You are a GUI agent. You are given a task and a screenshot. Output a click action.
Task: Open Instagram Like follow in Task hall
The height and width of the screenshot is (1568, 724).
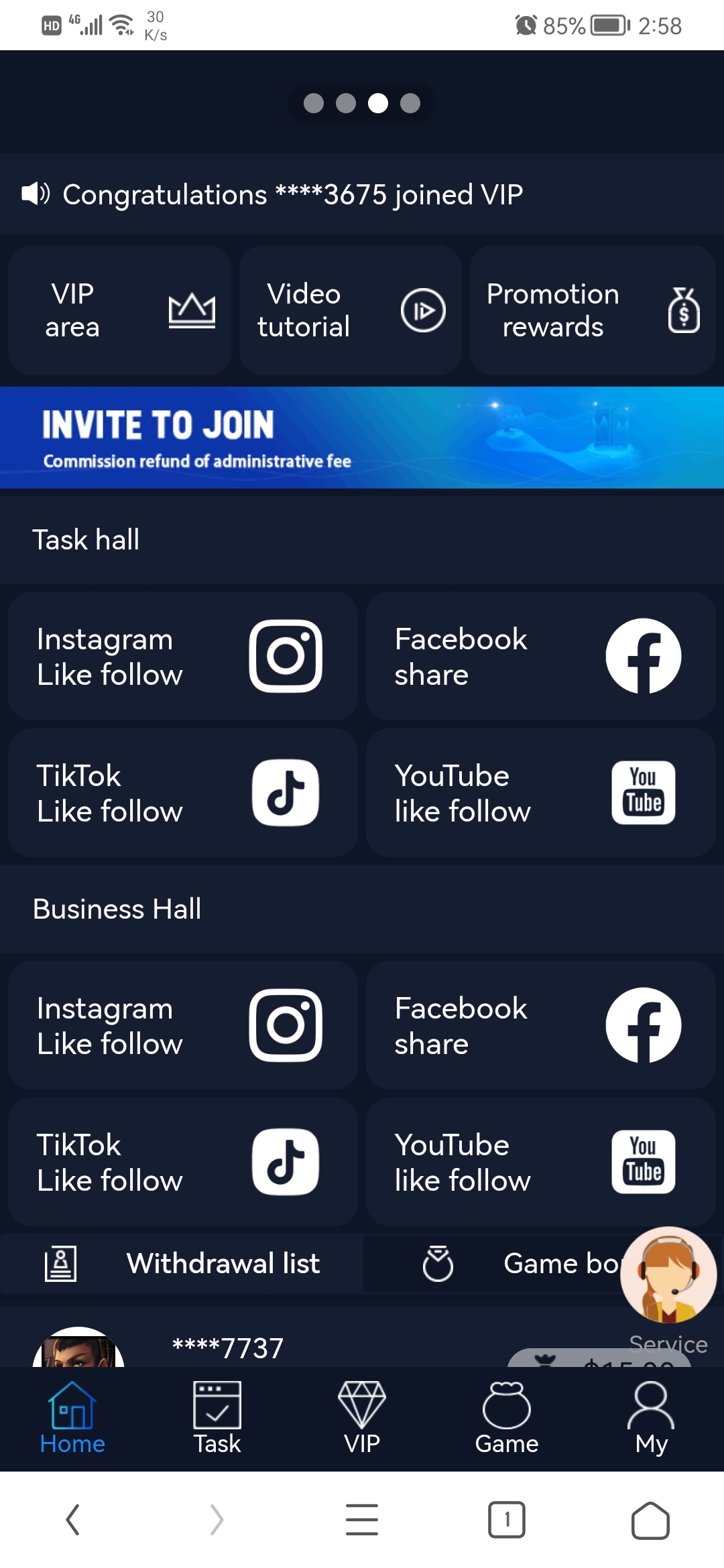pyautogui.click(x=182, y=656)
